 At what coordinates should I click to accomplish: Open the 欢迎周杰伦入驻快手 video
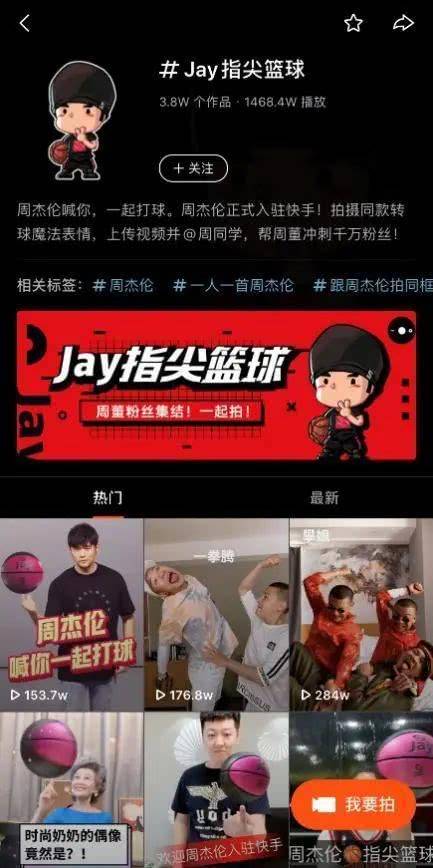(216, 790)
